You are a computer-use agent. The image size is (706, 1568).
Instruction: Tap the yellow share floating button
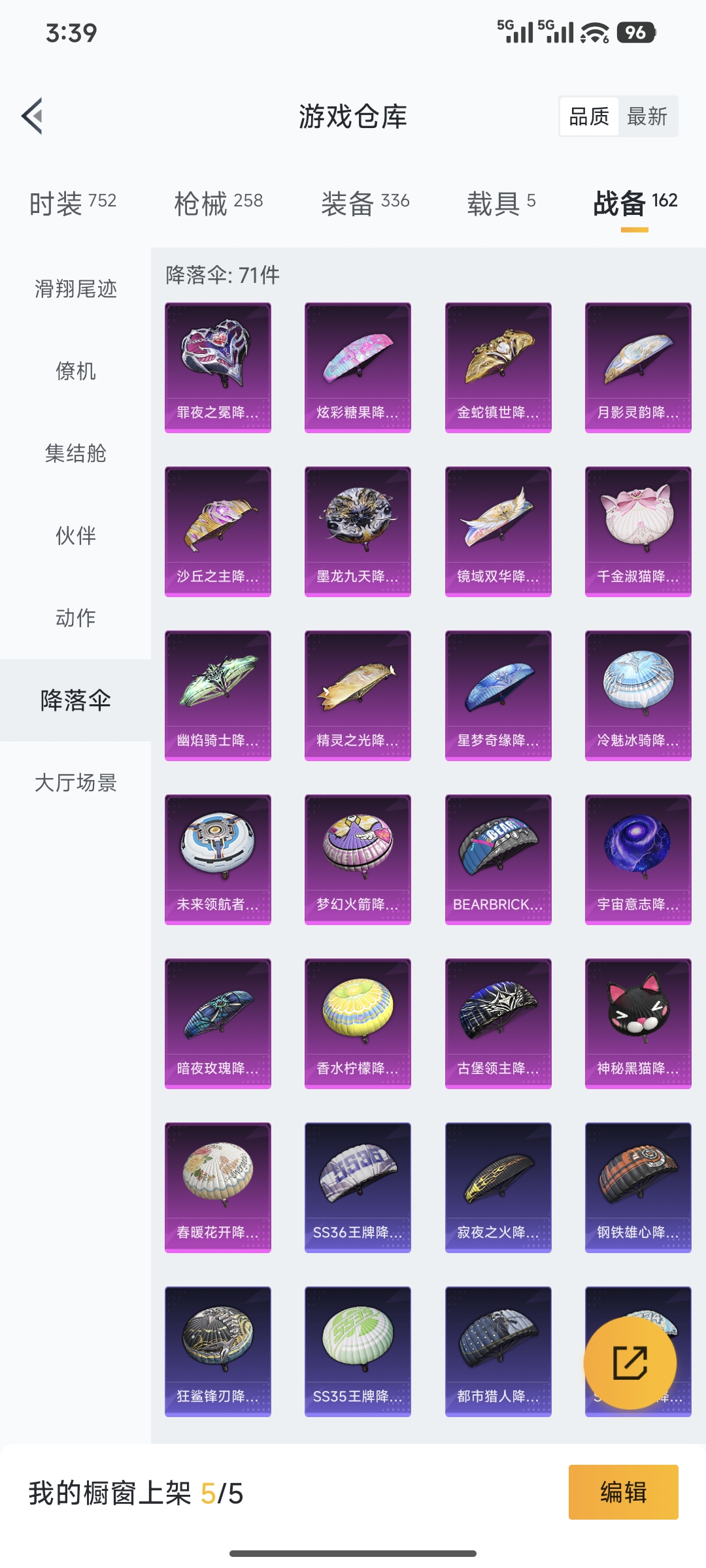pos(630,1363)
